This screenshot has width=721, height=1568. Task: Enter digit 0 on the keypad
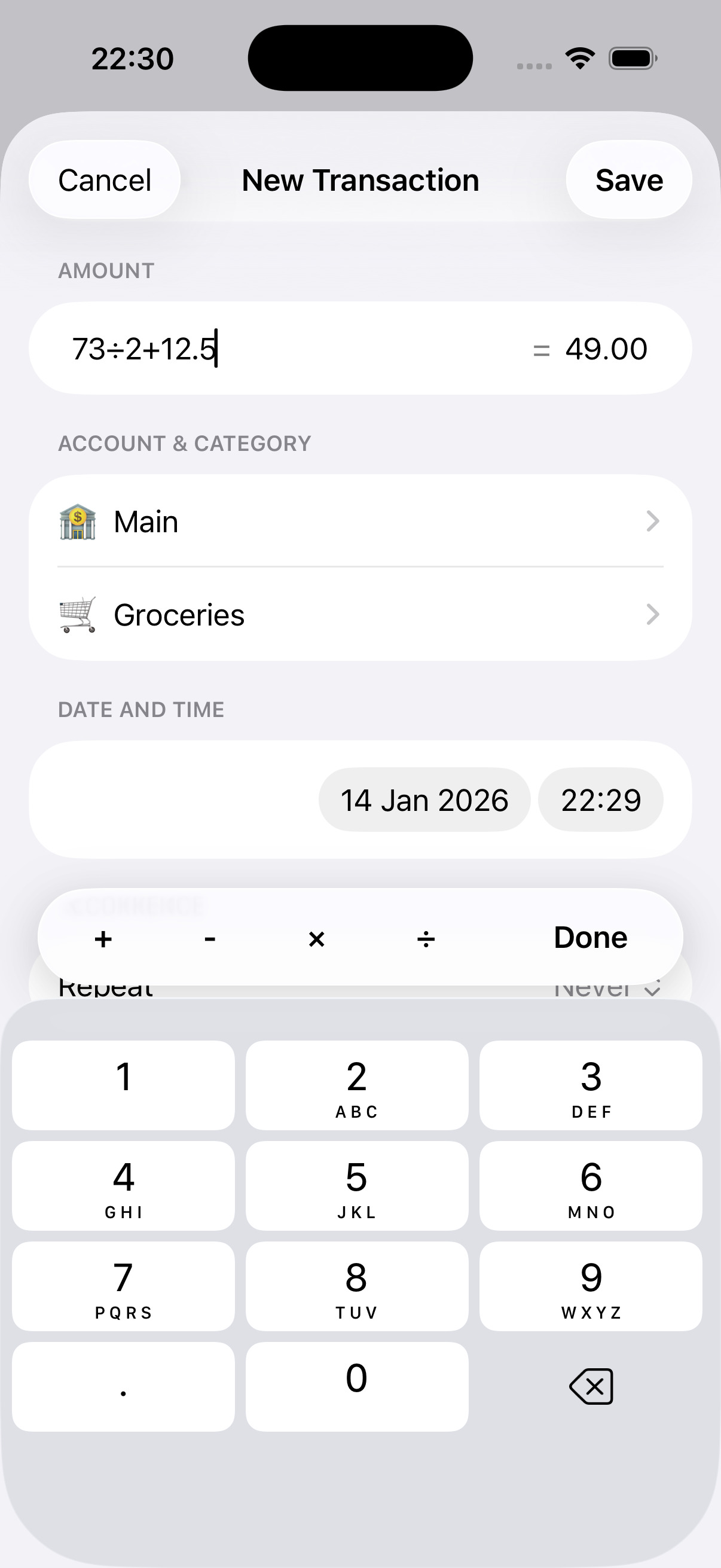tap(356, 1387)
